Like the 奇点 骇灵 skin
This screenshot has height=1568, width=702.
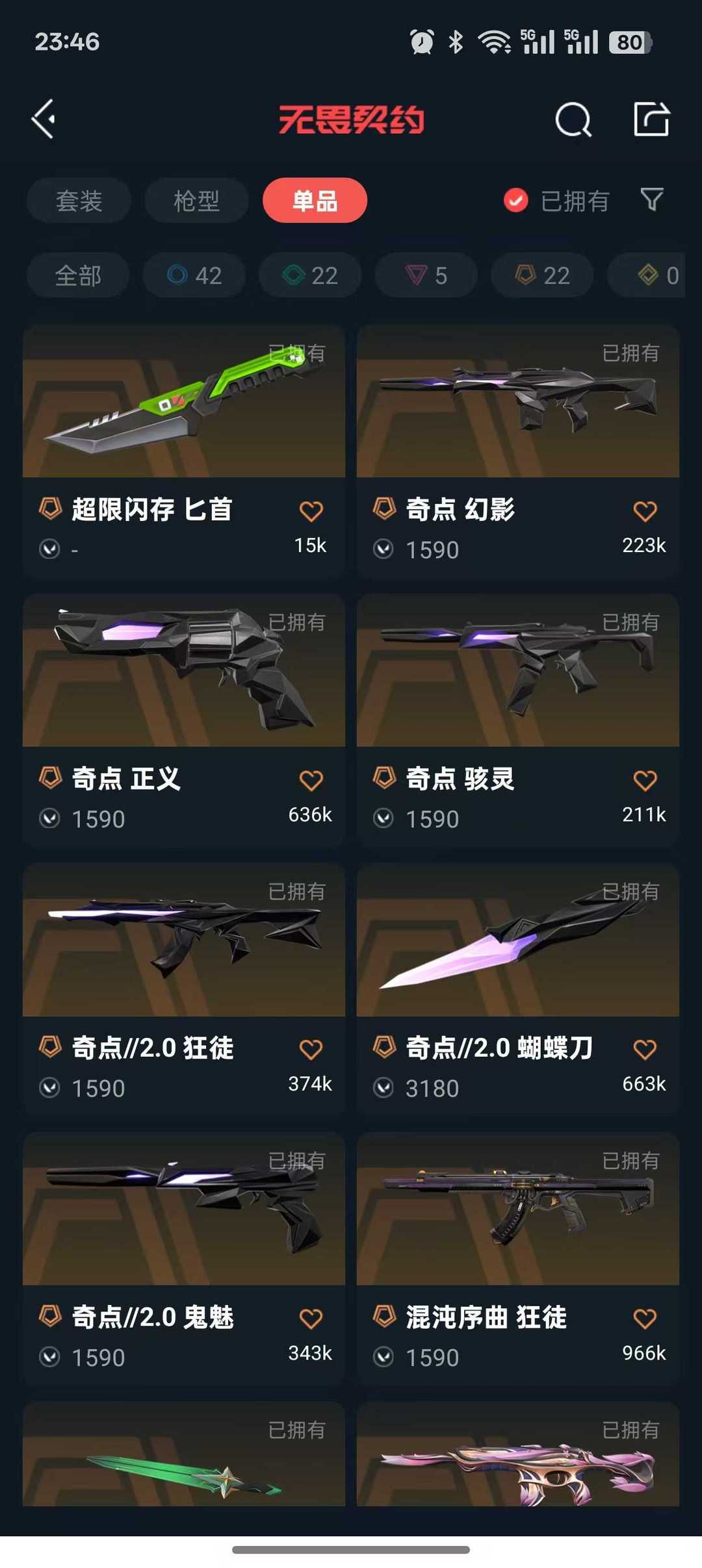click(645, 780)
